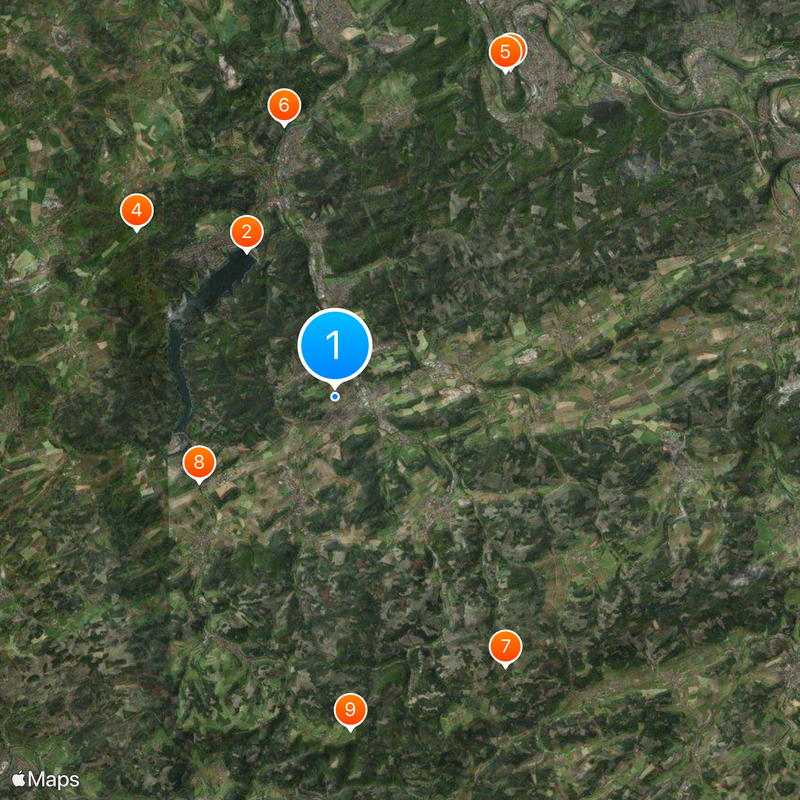Open the Apple Maps attribution logo
800x800 pixels.
46,779
